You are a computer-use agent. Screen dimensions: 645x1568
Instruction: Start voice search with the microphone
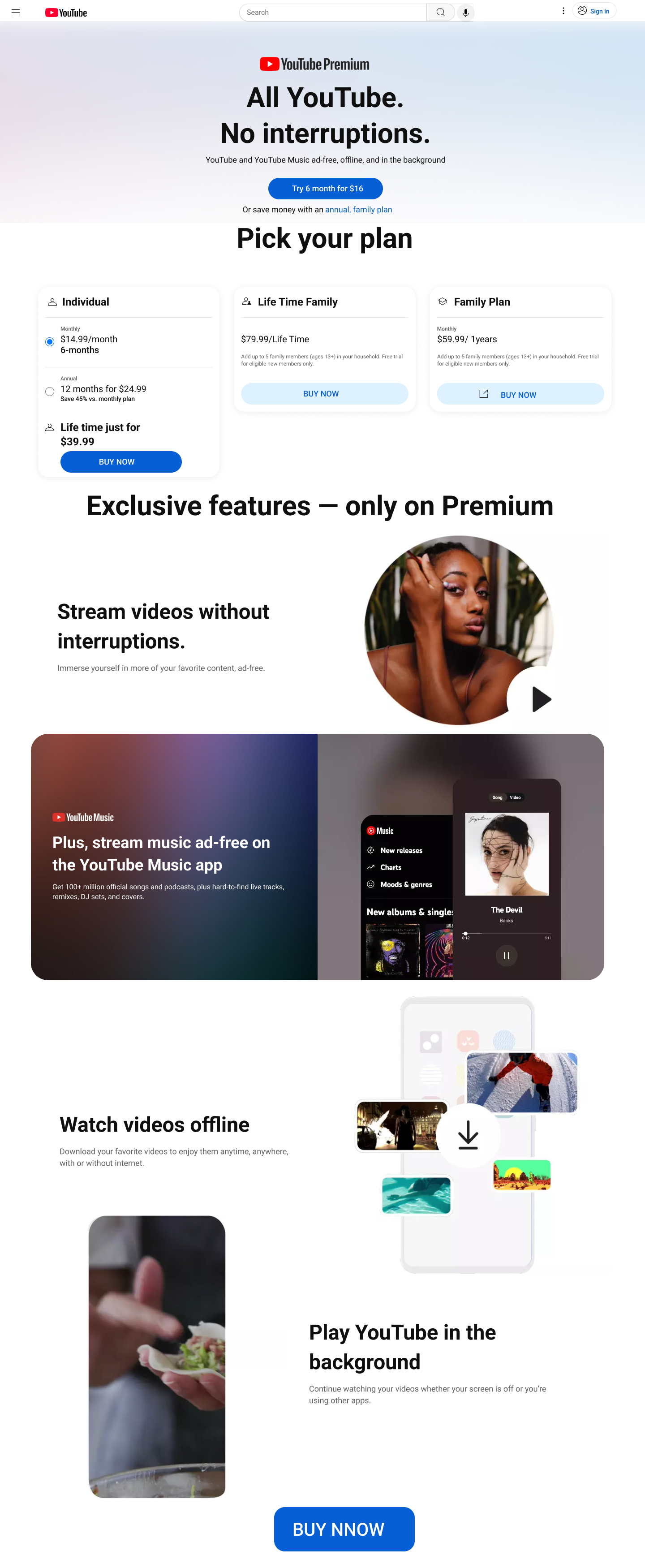[465, 12]
